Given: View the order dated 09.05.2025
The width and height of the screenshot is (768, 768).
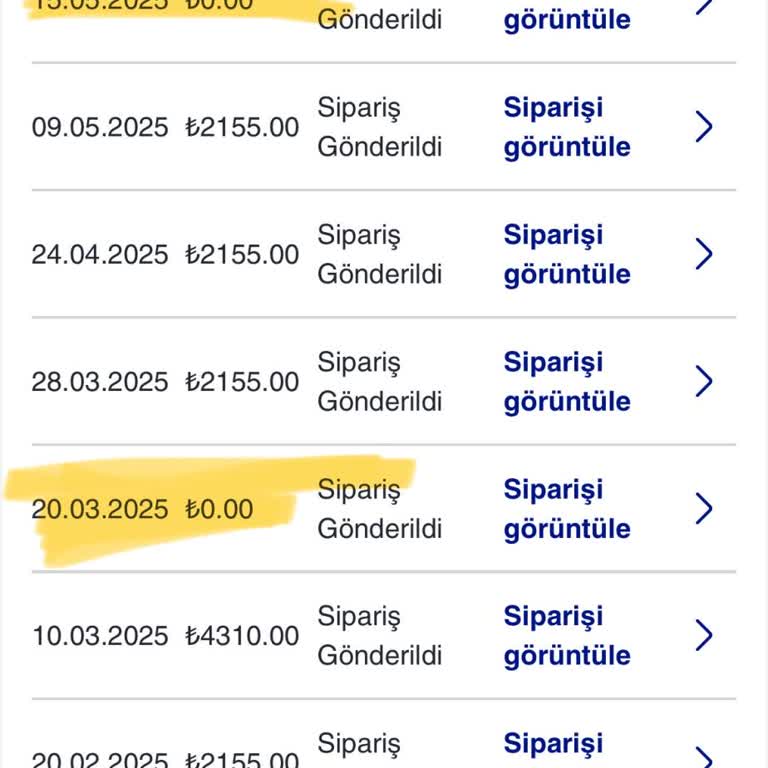Looking at the screenshot, I should 566,127.
